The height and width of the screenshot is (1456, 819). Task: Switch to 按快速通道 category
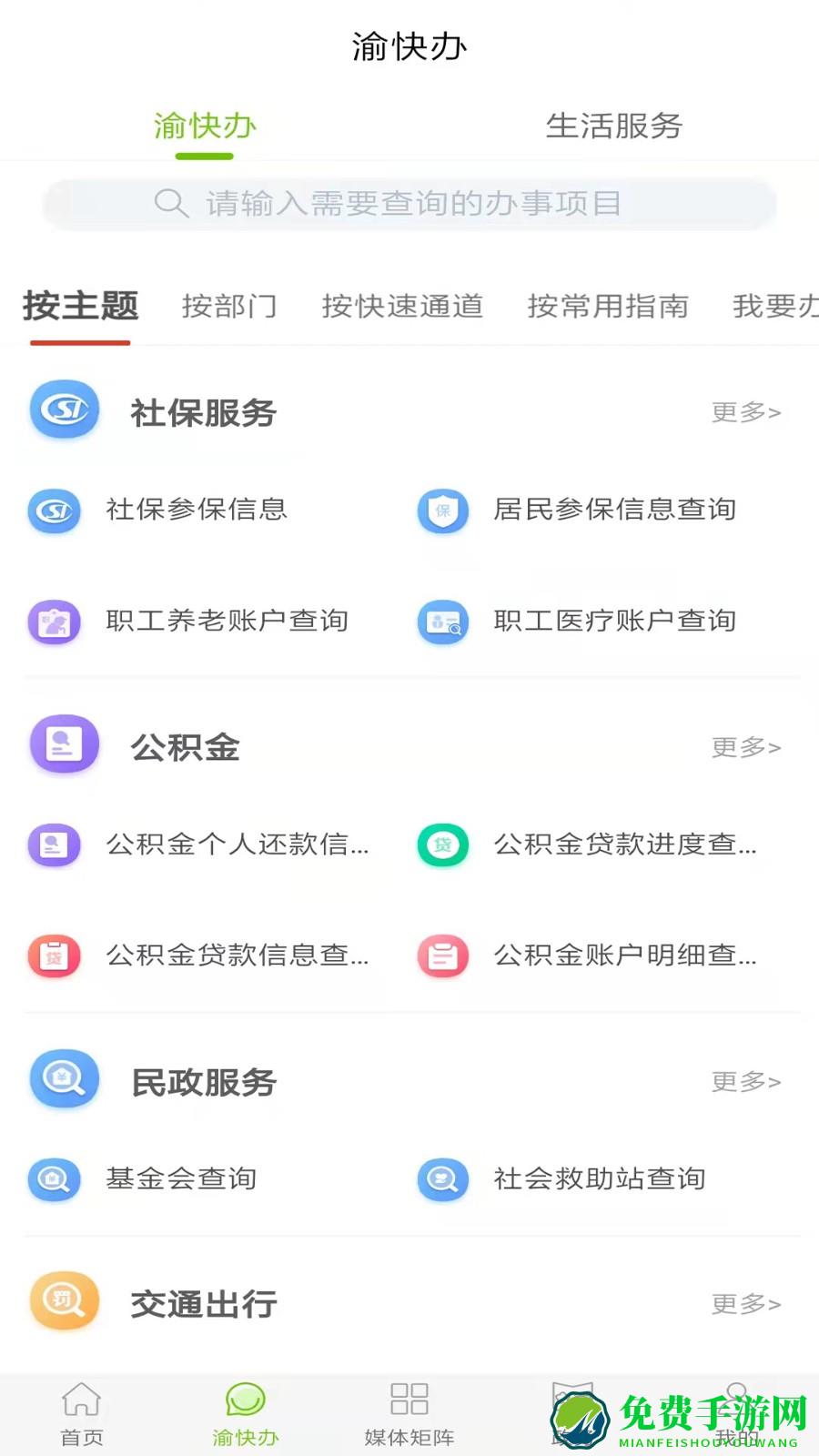401,308
